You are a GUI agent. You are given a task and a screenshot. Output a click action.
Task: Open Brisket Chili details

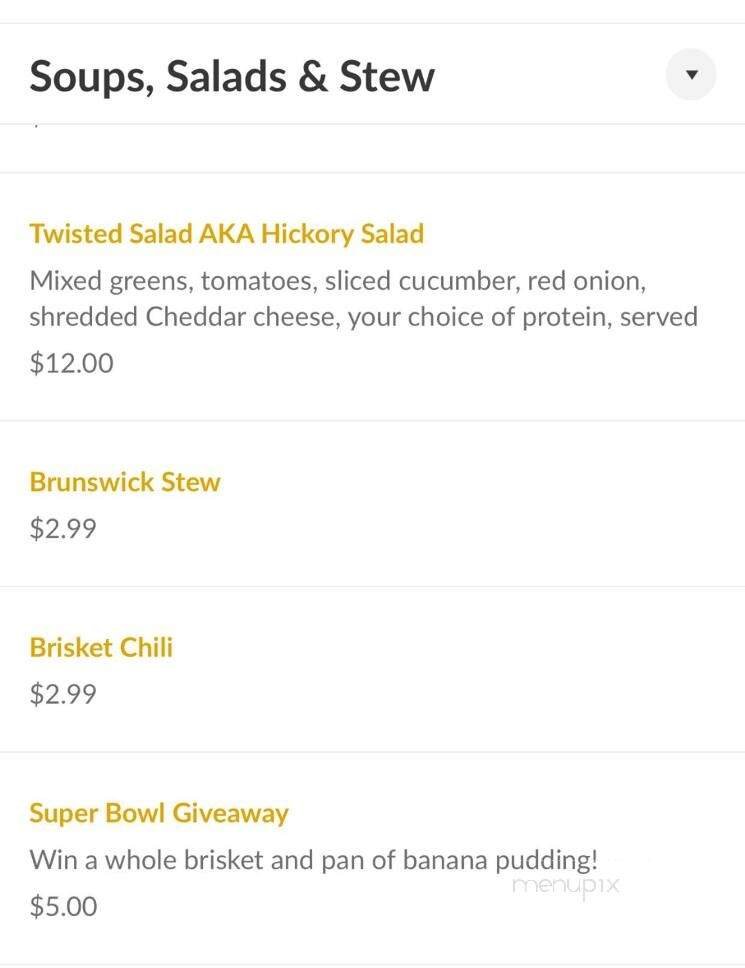tap(101, 647)
